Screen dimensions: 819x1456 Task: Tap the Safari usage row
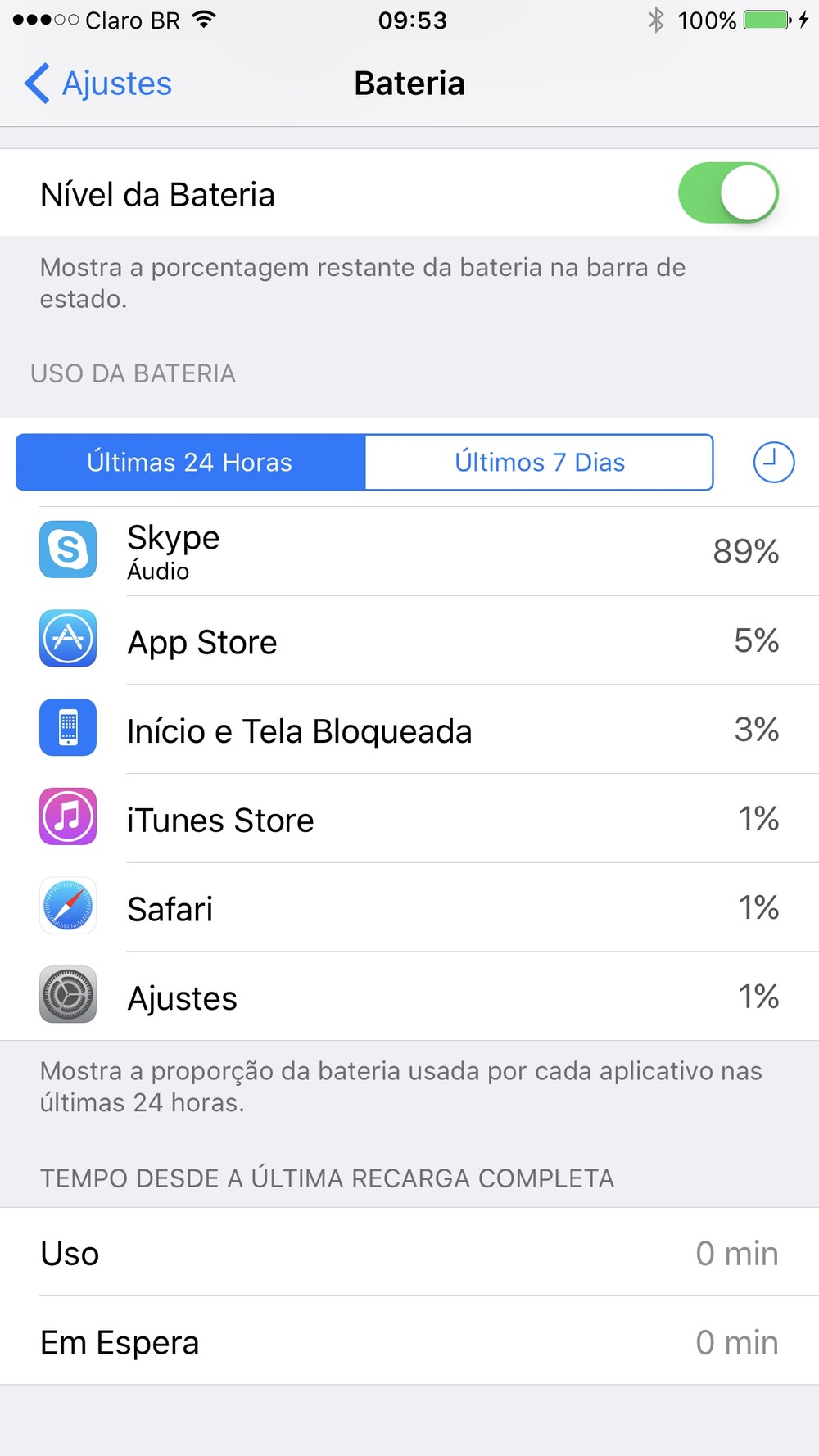pos(409,908)
